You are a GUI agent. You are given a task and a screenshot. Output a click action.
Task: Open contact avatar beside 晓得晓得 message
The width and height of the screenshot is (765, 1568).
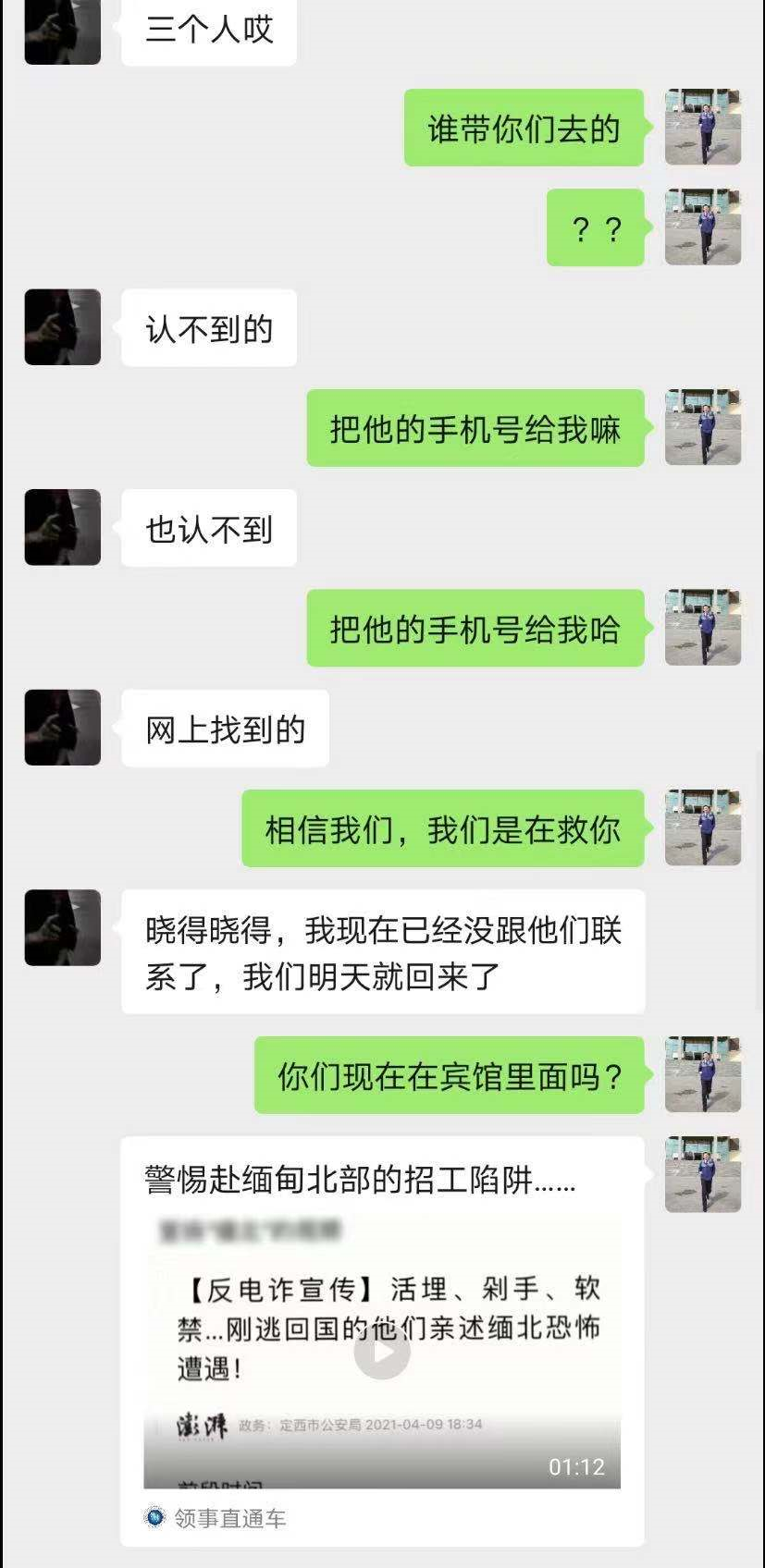(x=63, y=927)
